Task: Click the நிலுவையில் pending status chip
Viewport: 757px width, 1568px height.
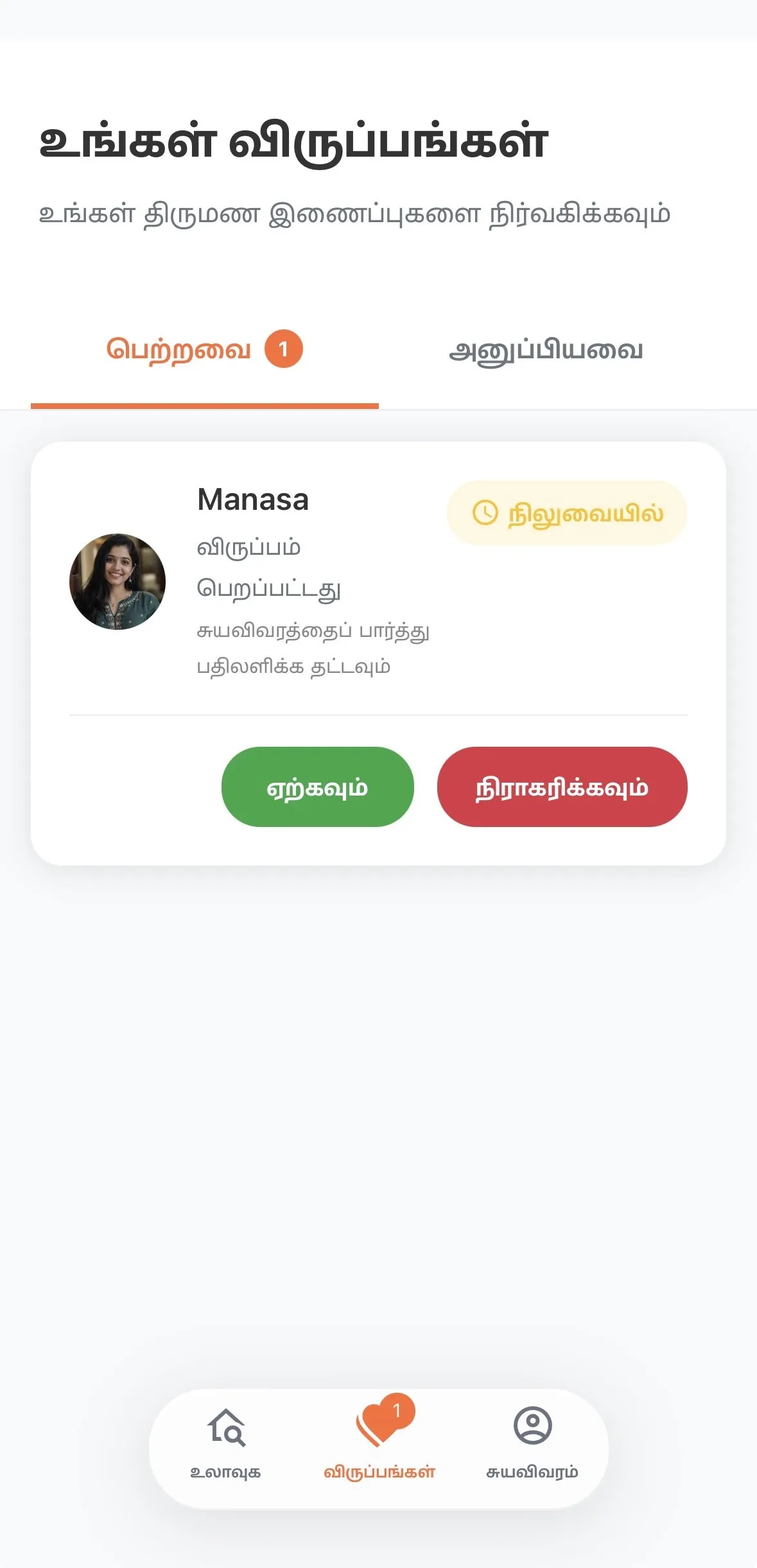Action: 566,512
